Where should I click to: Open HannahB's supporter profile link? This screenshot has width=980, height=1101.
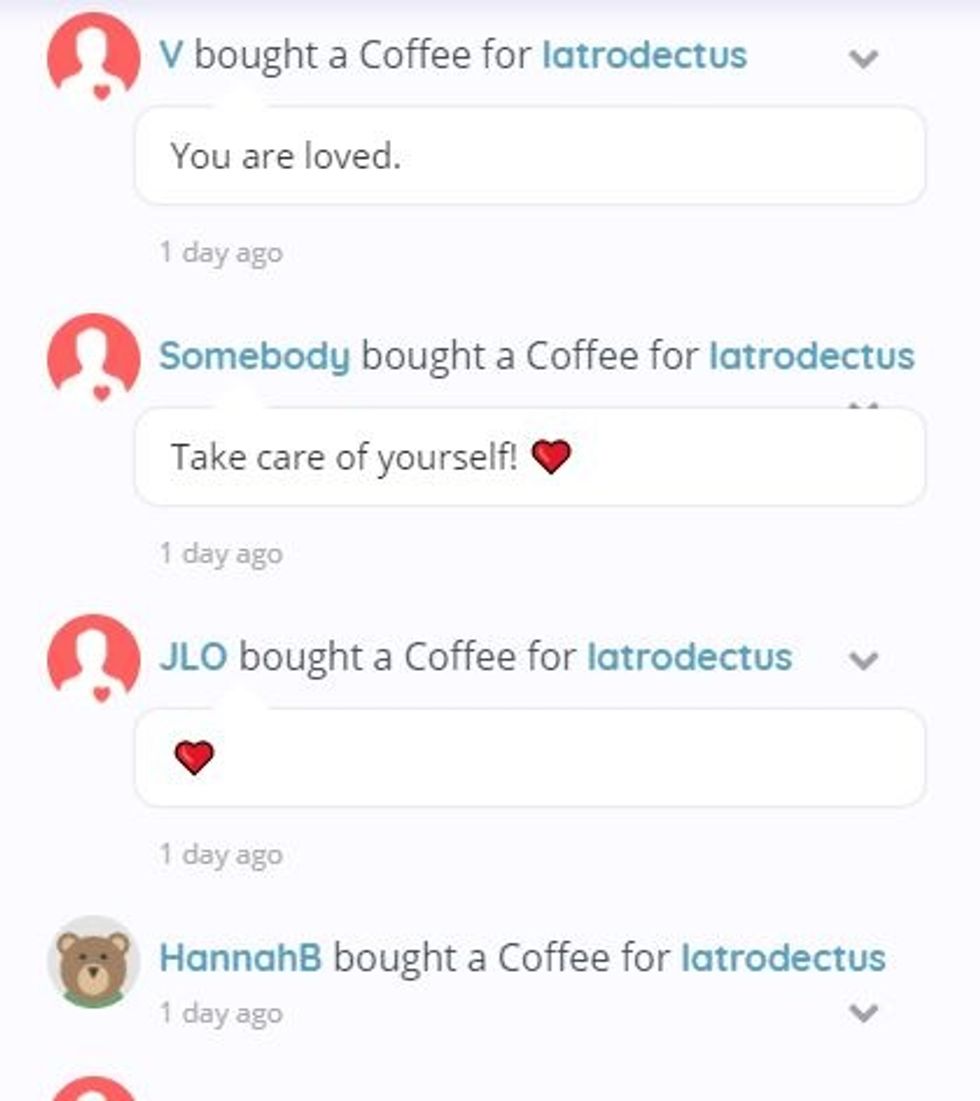point(240,959)
